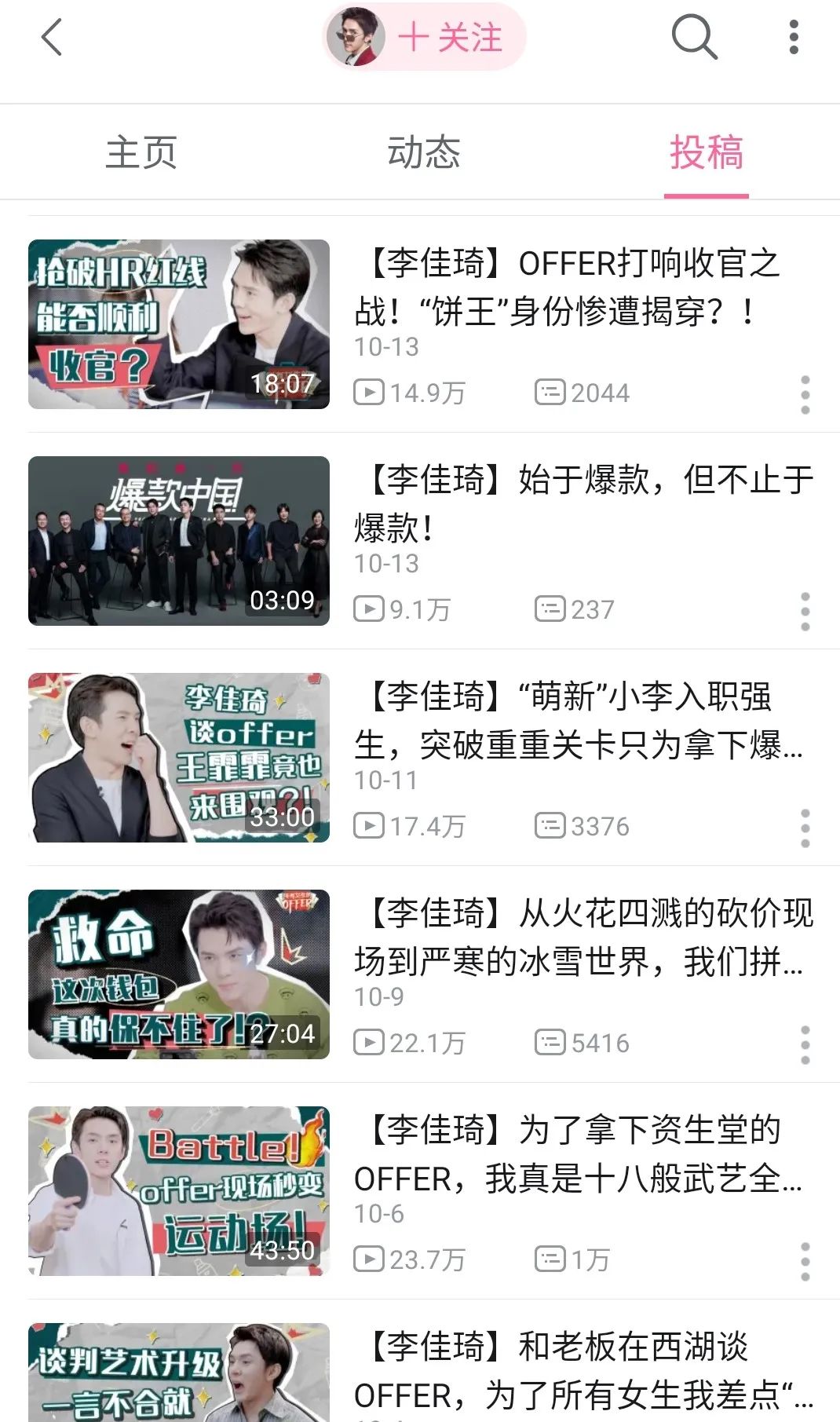This screenshot has width=840, height=1422.
Task: Open the search magnifier icon
Action: 694,38
